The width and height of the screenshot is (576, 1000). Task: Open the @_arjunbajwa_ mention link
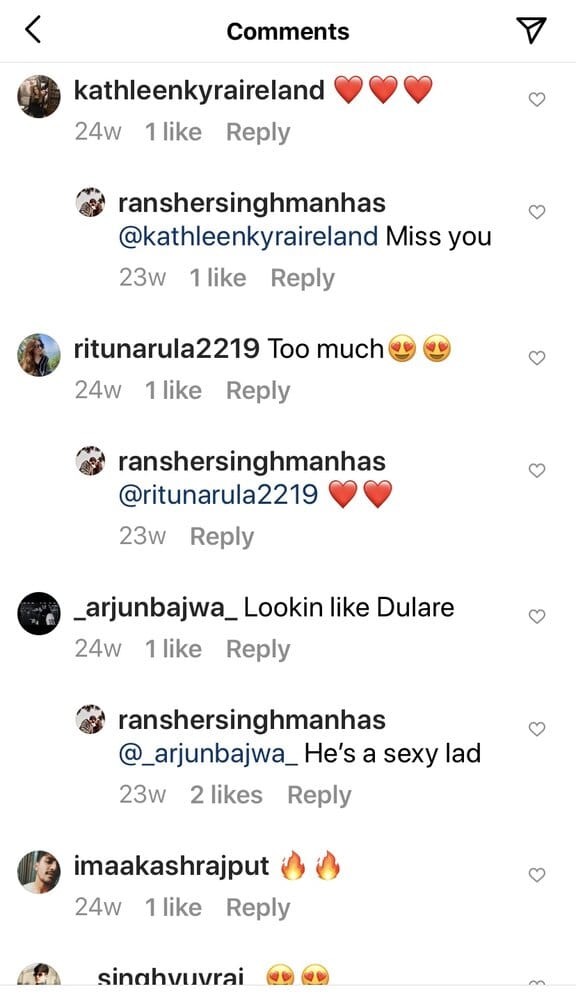click(208, 754)
